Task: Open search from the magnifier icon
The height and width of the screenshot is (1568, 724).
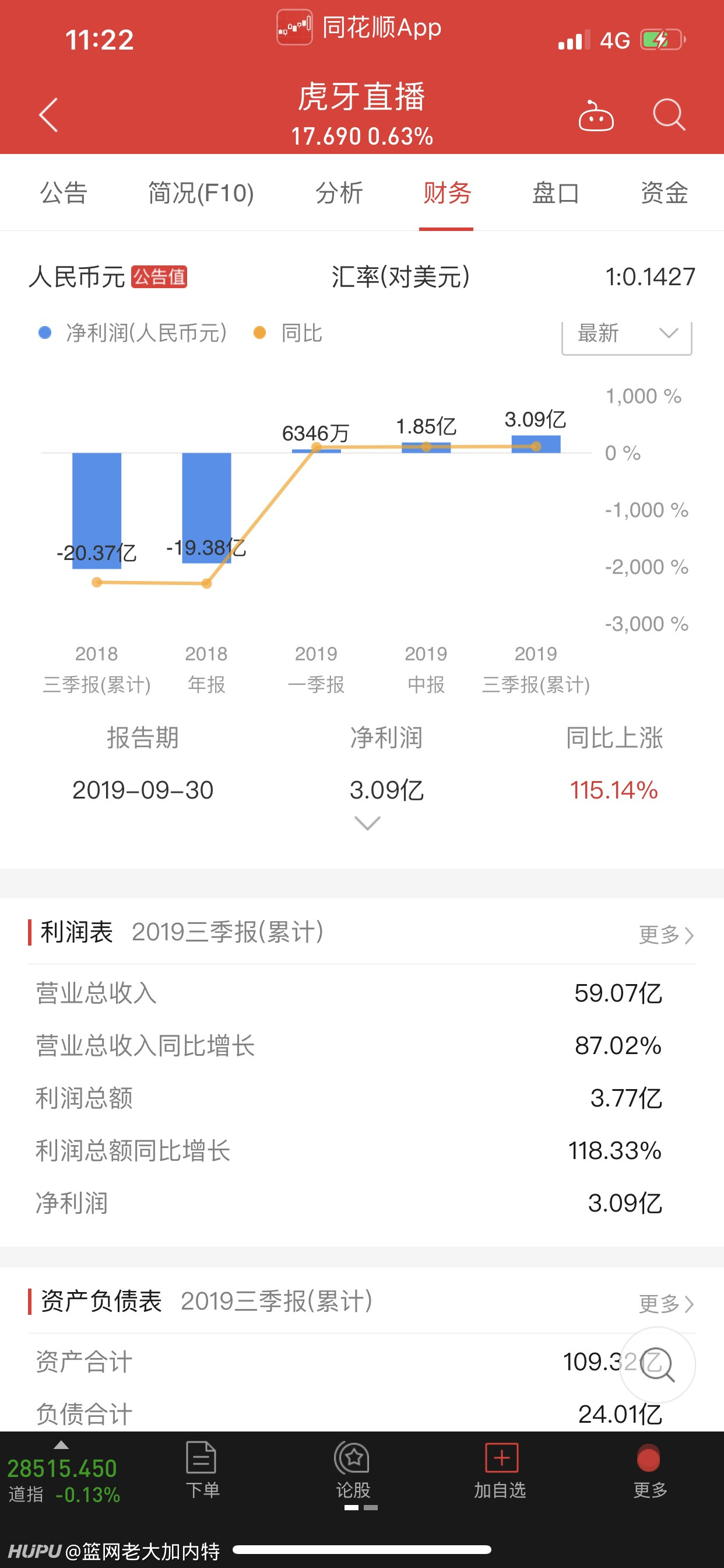Action: 669,114
